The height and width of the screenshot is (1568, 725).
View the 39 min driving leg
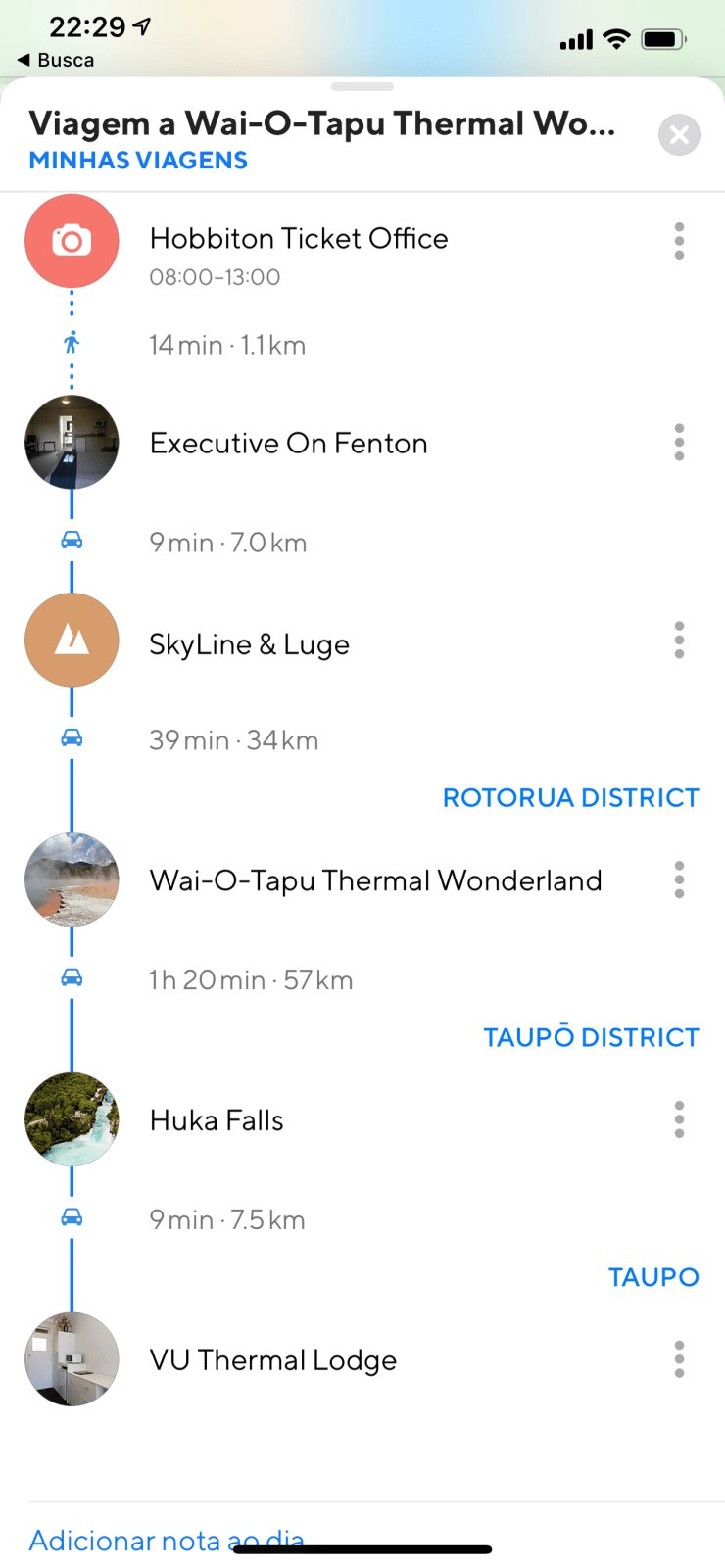(233, 740)
